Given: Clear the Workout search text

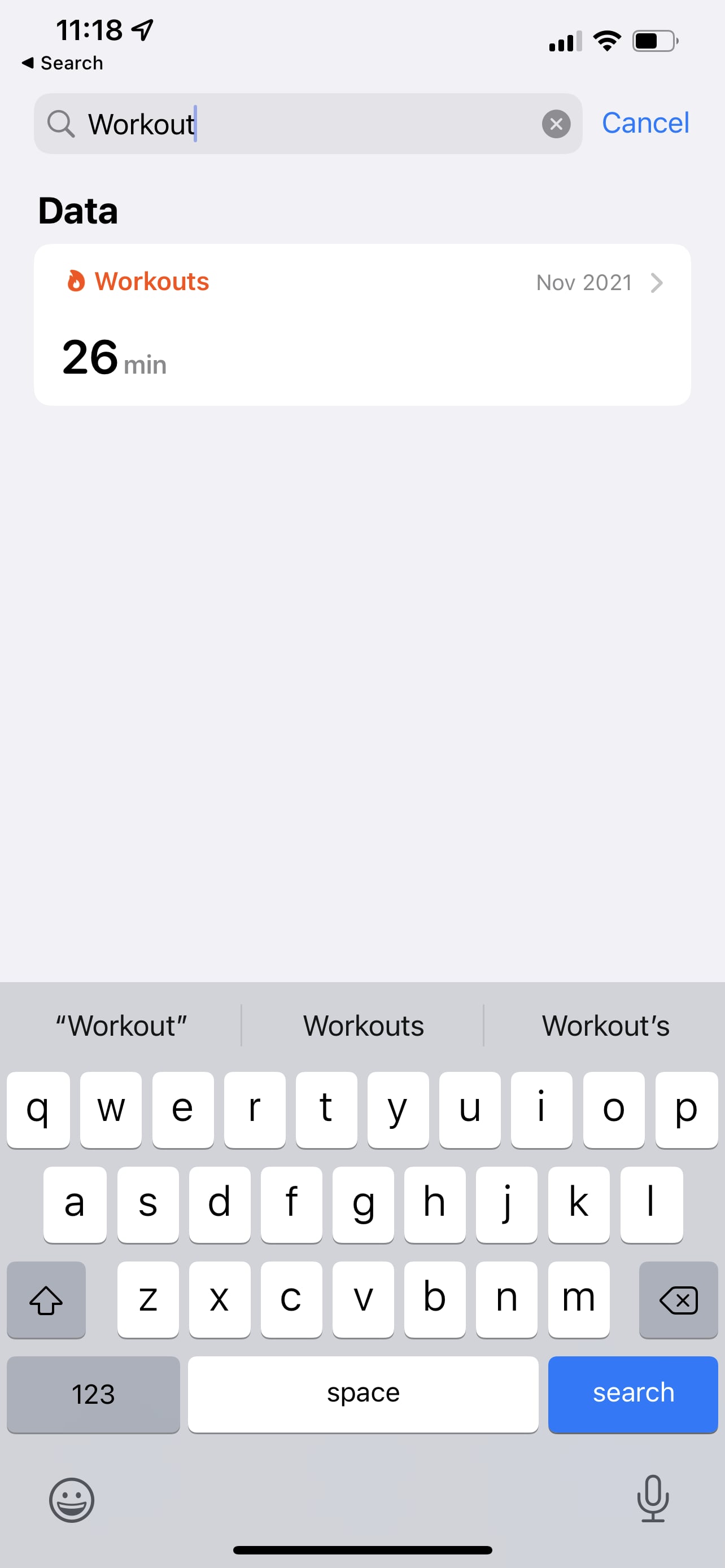Looking at the screenshot, I should pos(556,124).
